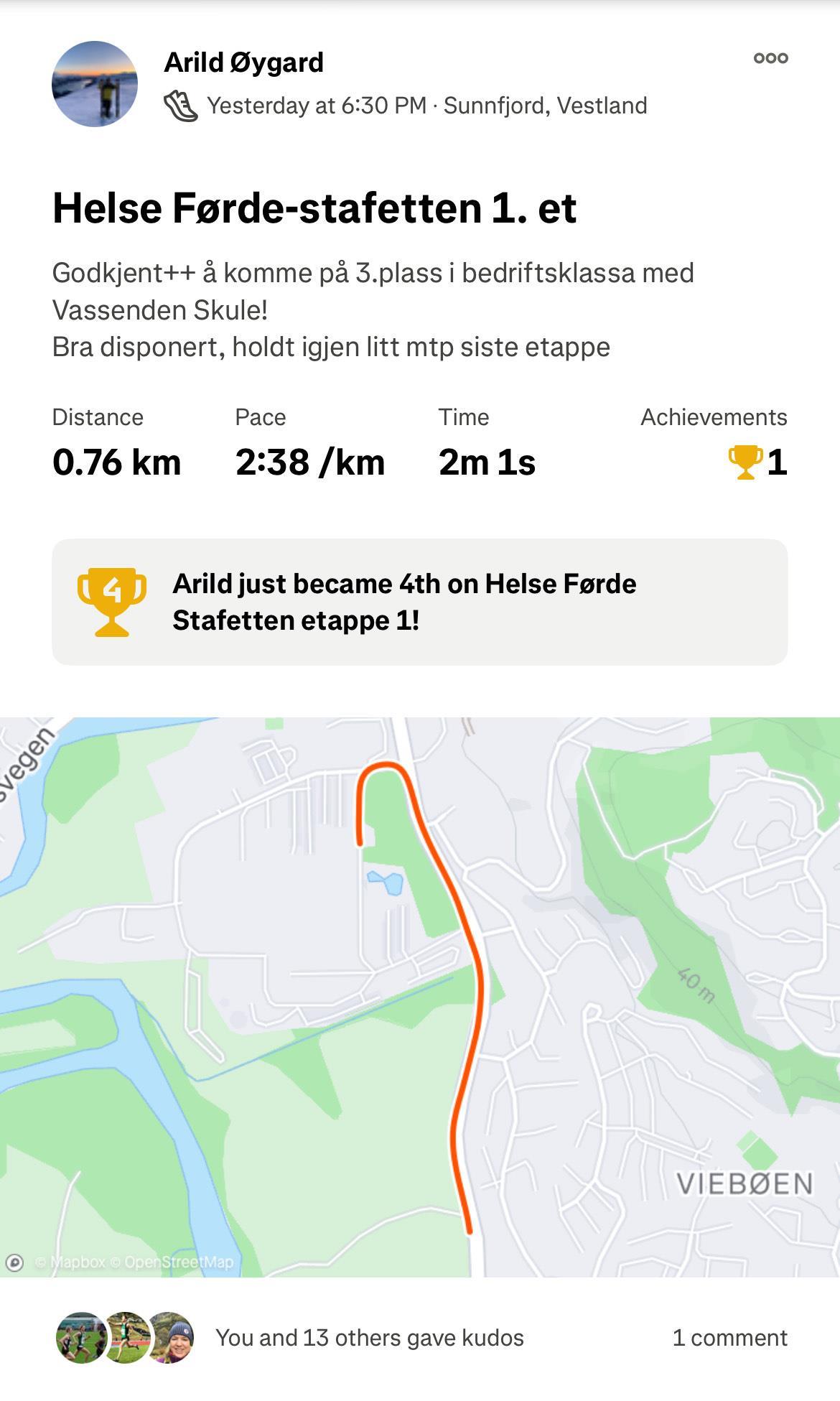Open the Arild Øygard name link
The width and height of the screenshot is (840, 1401).
coord(243,62)
